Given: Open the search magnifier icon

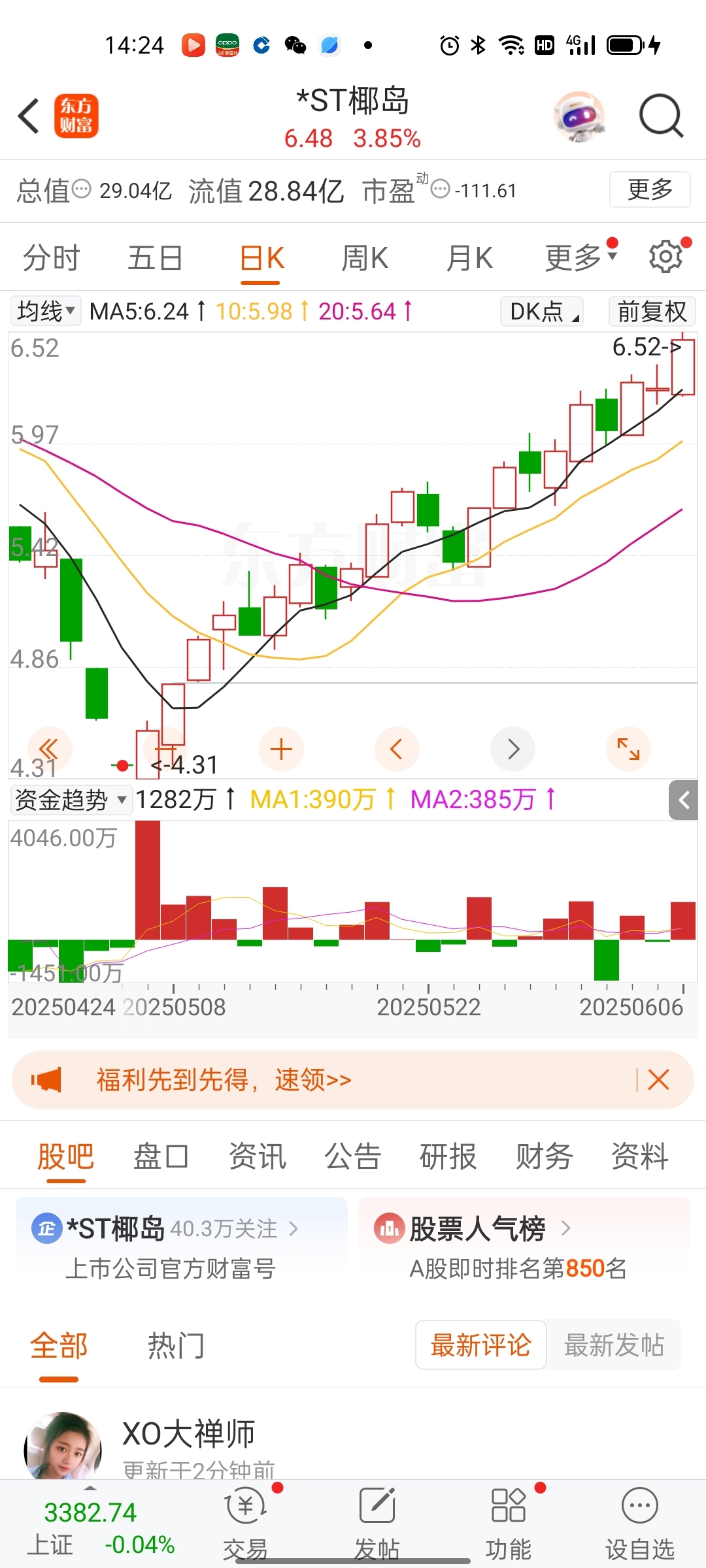Looking at the screenshot, I should (661, 116).
